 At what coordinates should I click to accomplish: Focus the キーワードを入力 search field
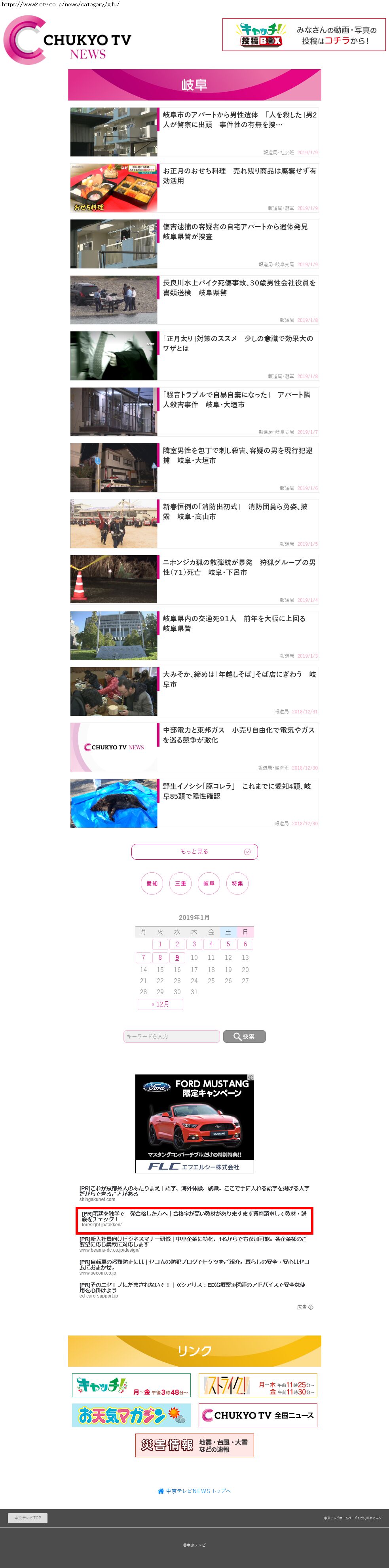coord(171,1036)
